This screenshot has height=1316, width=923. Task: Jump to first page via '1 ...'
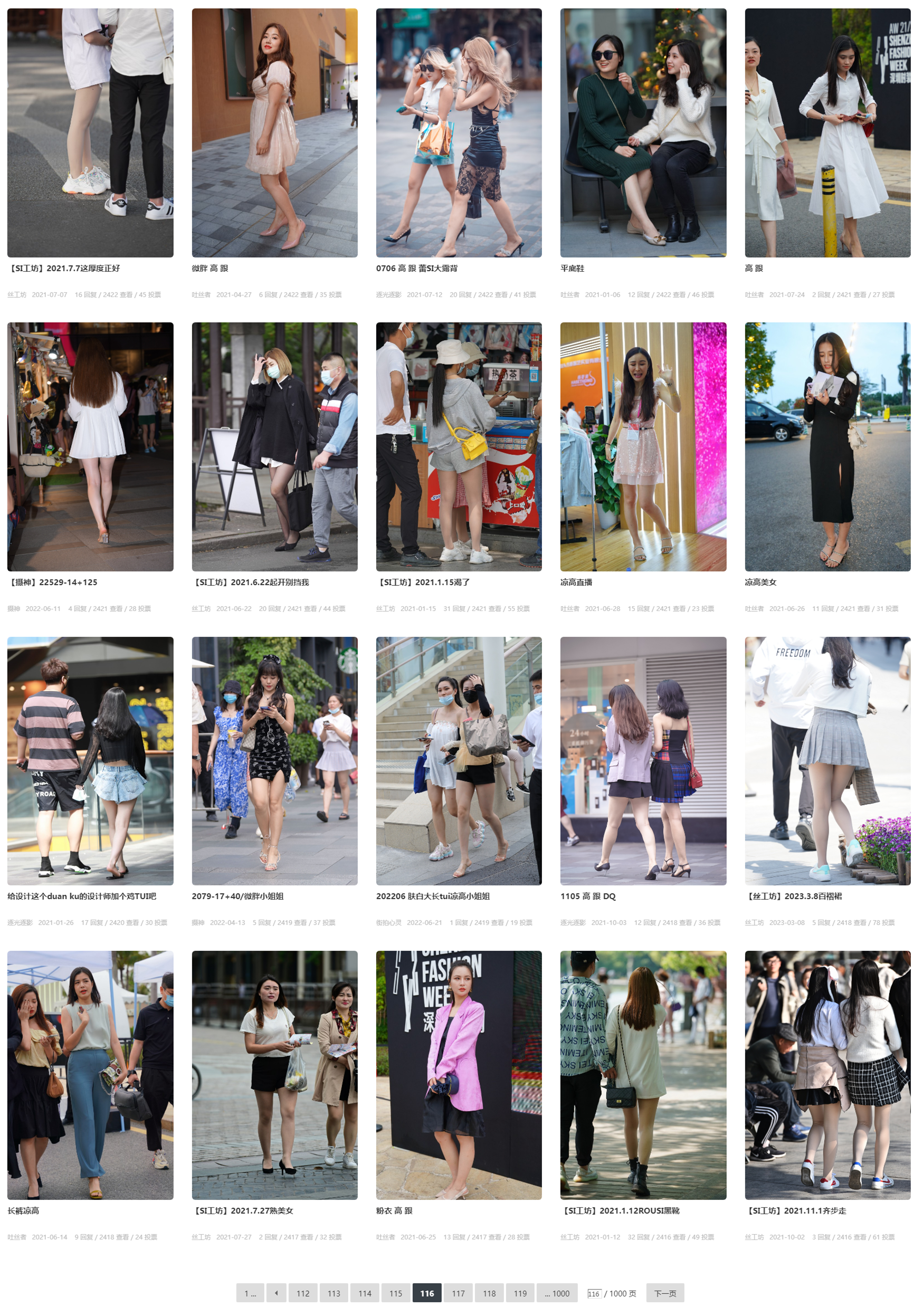(250, 1293)
